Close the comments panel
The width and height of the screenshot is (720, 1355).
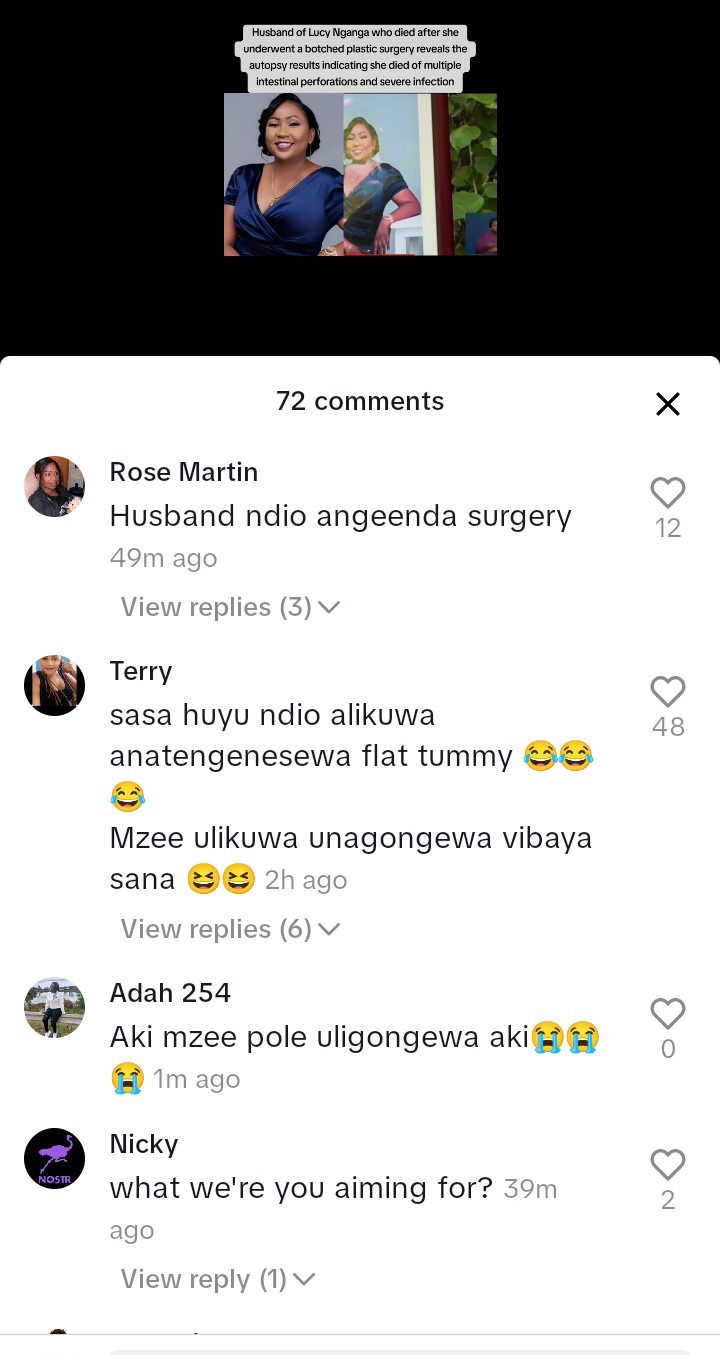[x=667, y=404]
